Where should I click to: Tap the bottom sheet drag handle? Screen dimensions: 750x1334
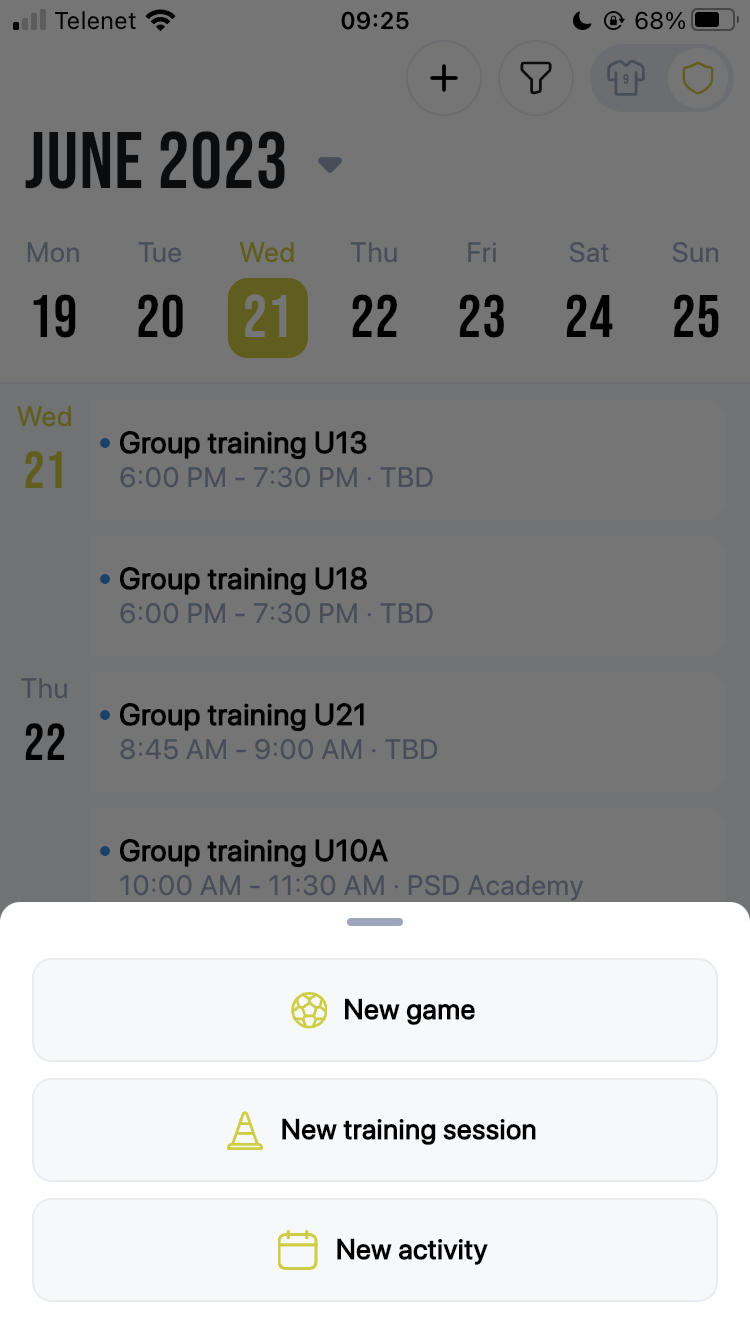(x=375, y=921)
